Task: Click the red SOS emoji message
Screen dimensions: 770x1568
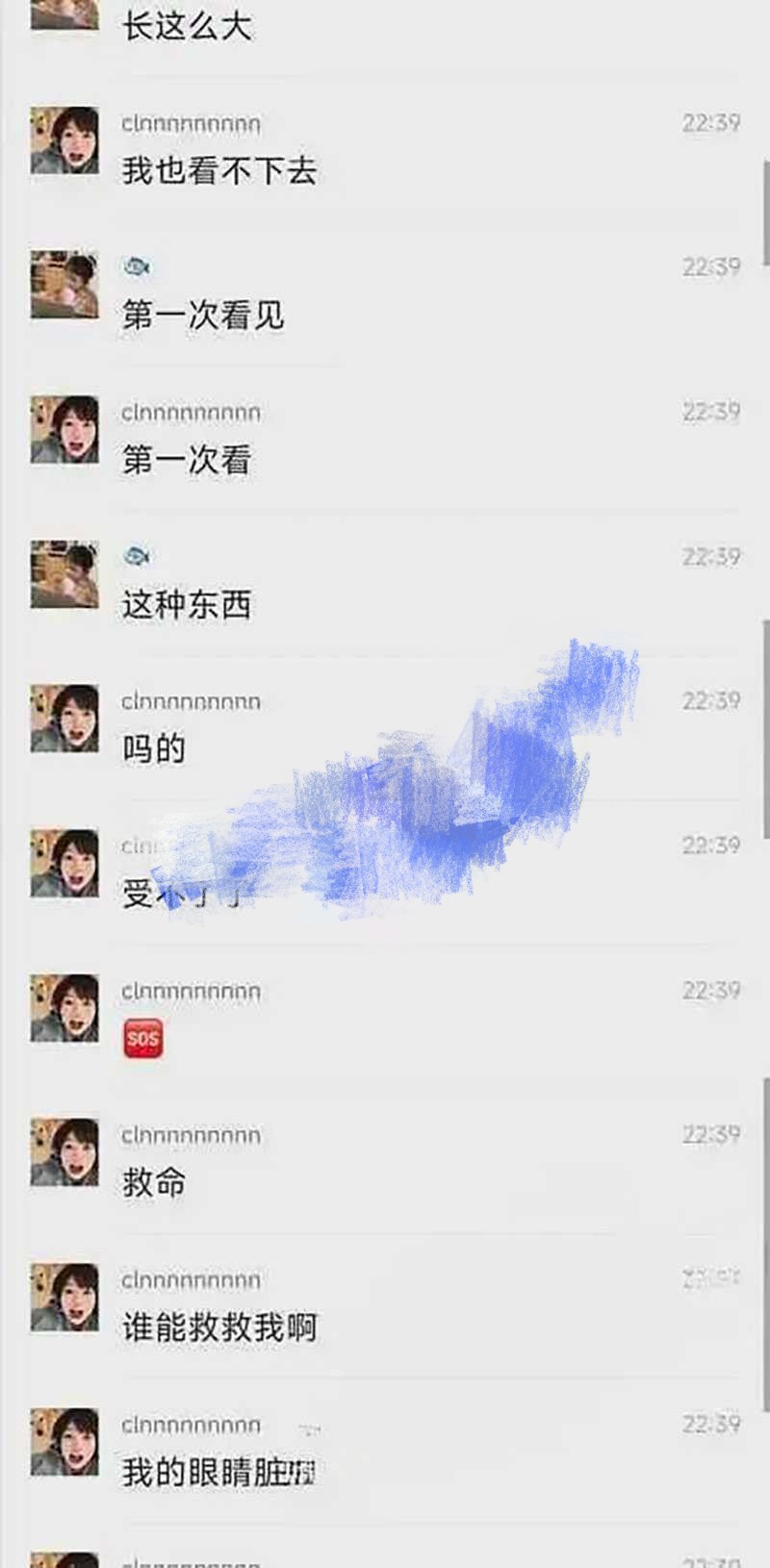Action: (x=144, y=1038)
